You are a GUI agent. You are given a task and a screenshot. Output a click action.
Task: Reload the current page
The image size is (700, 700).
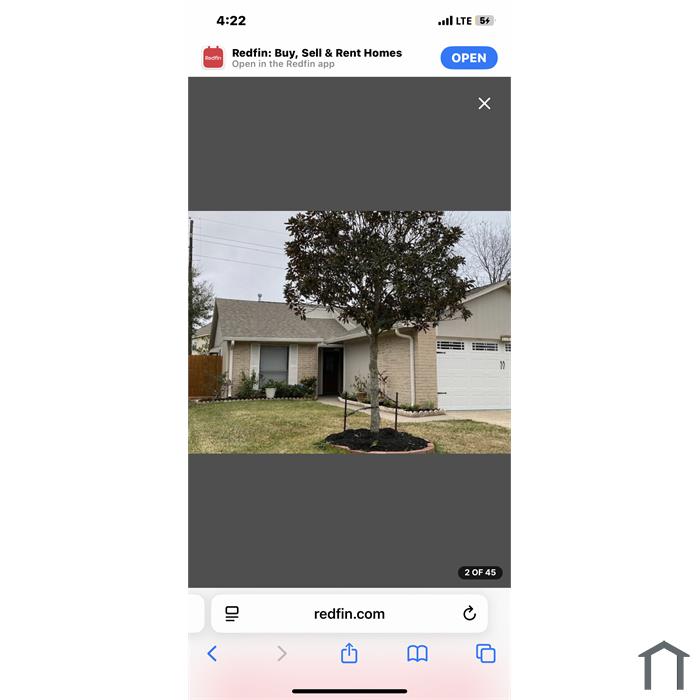pos(469,614)
